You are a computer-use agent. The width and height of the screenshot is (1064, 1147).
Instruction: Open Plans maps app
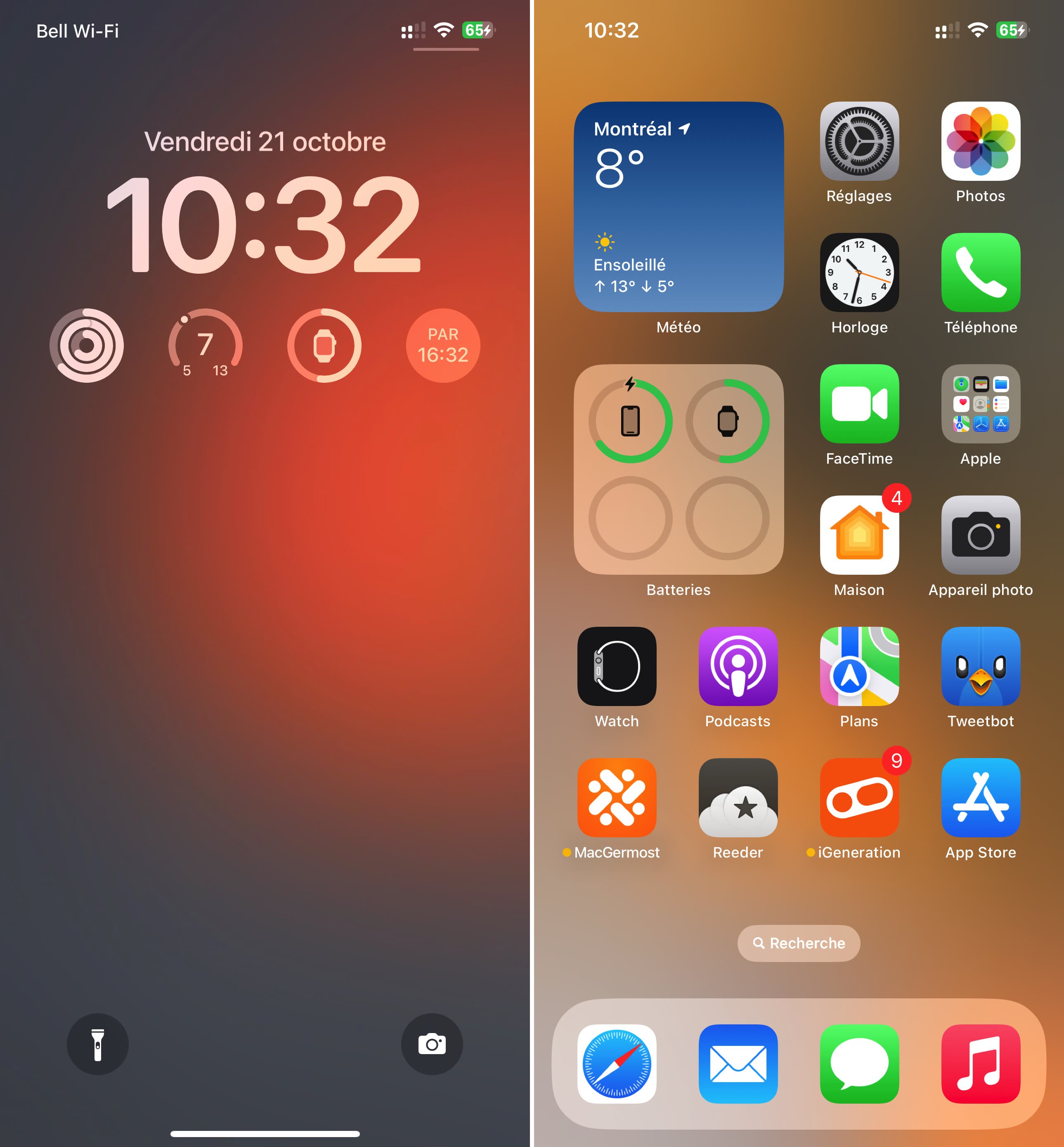pyautogui.click(x=859, y=666)
